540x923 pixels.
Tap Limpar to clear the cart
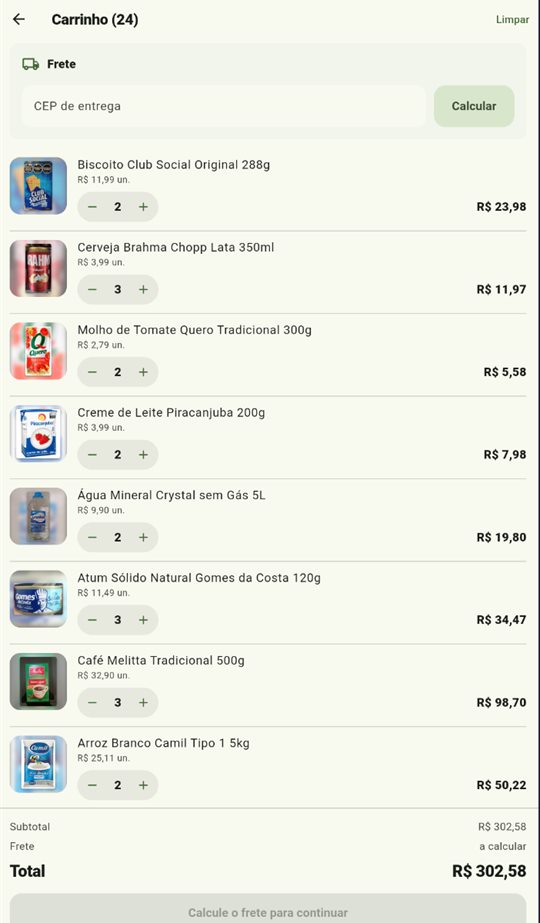512,19
